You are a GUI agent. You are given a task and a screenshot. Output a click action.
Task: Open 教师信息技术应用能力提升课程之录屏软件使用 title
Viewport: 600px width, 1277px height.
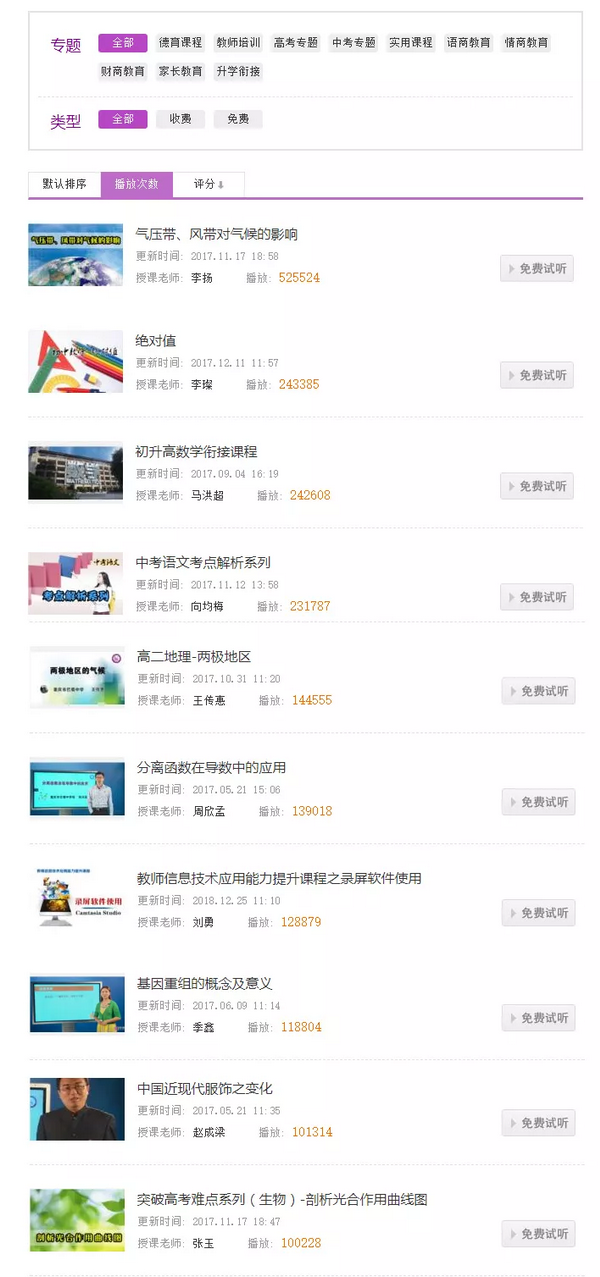pyautogui.click(x=279, y=878)
